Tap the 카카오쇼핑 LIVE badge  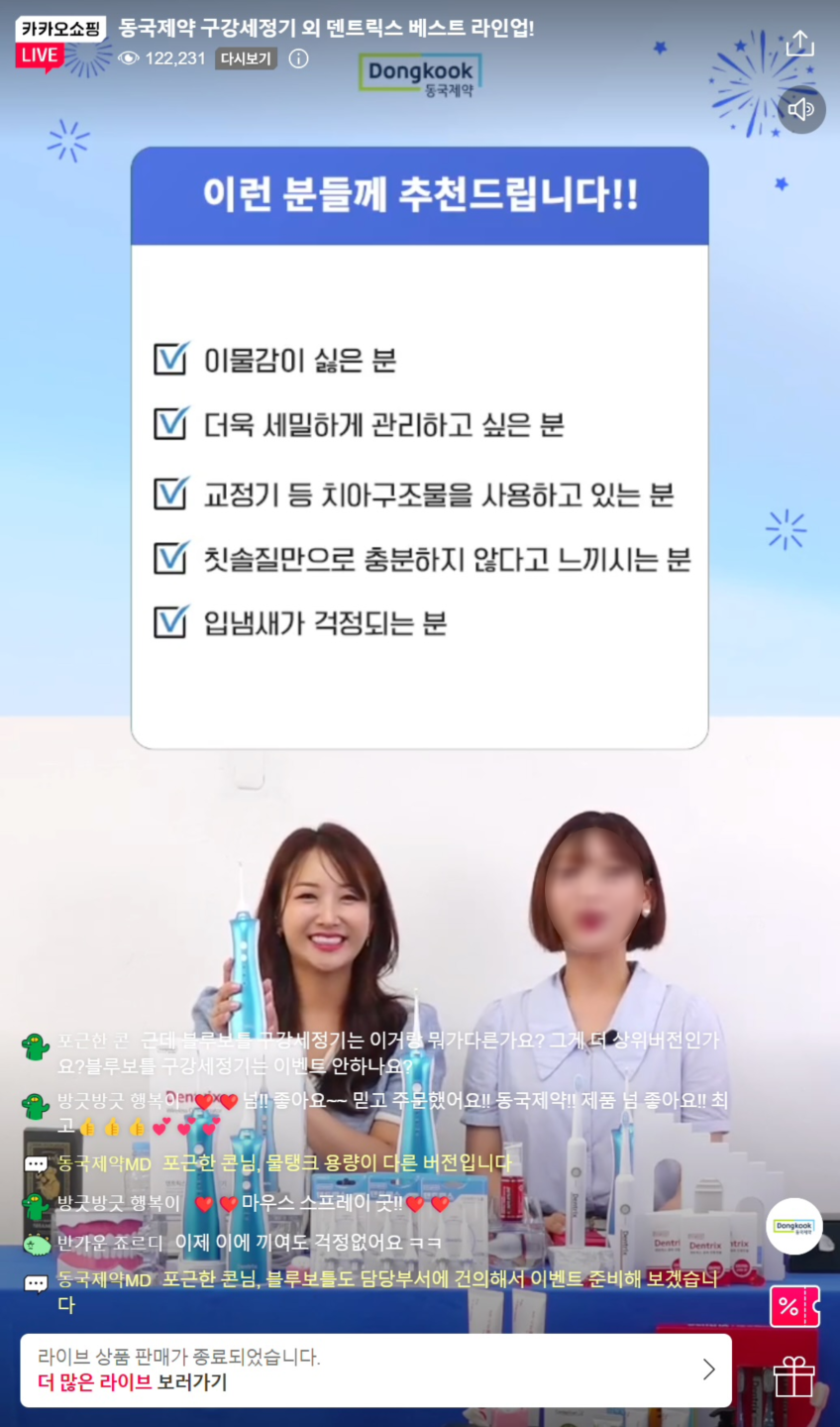(x=59, y=43)
